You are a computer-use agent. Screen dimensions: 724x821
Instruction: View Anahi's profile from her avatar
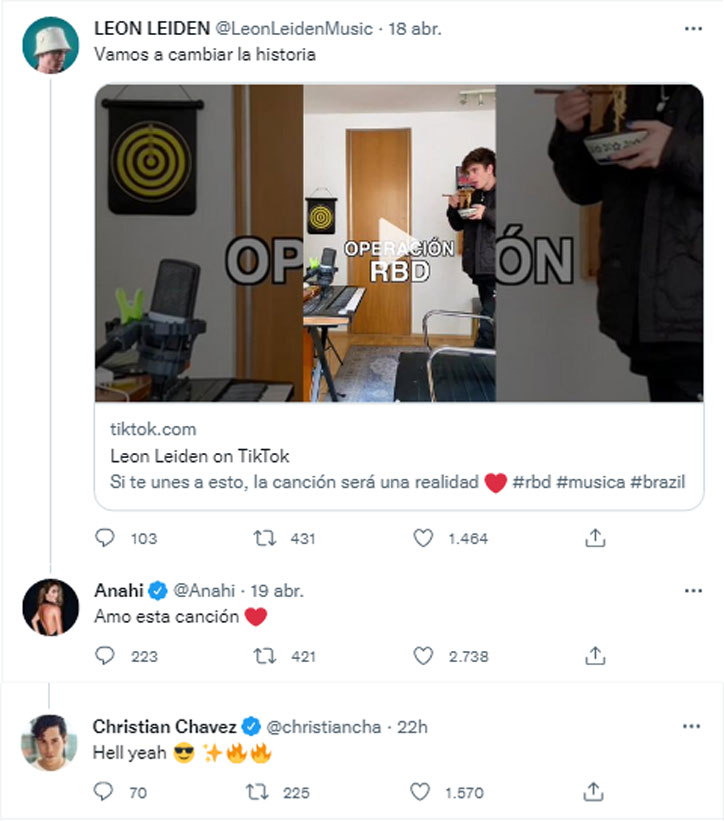(x=50, y=607)
